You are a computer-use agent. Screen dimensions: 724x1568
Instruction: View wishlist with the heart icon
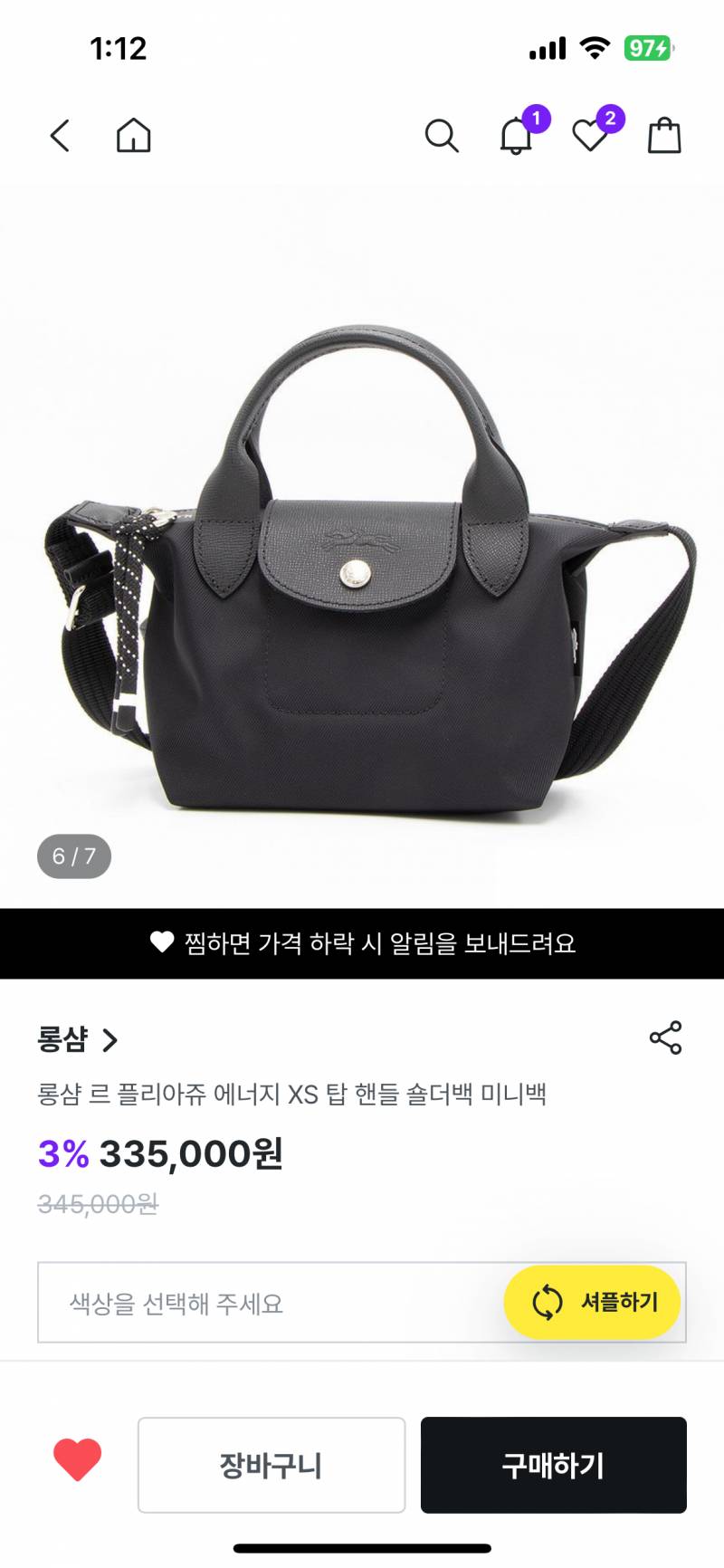tap(592, 138)
